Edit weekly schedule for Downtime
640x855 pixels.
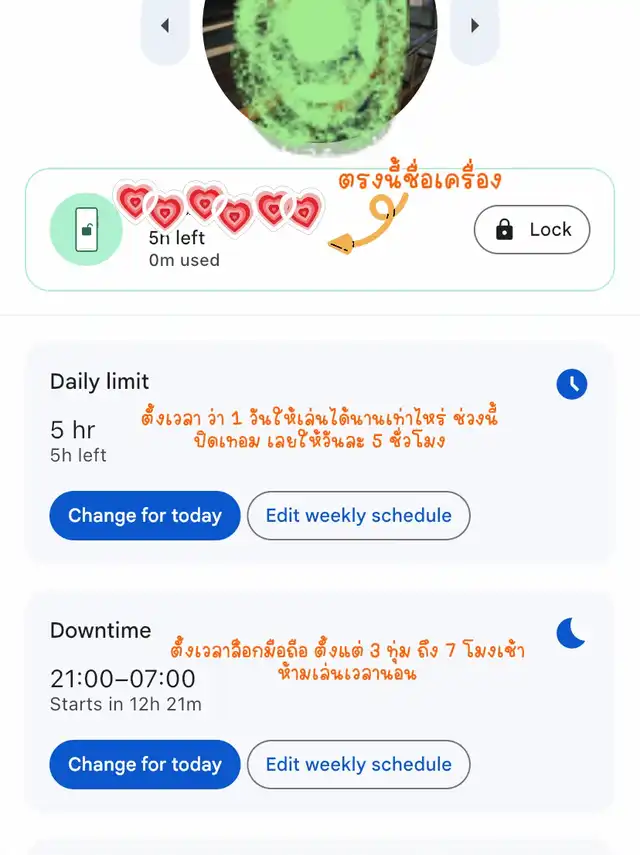pos(358,765)
